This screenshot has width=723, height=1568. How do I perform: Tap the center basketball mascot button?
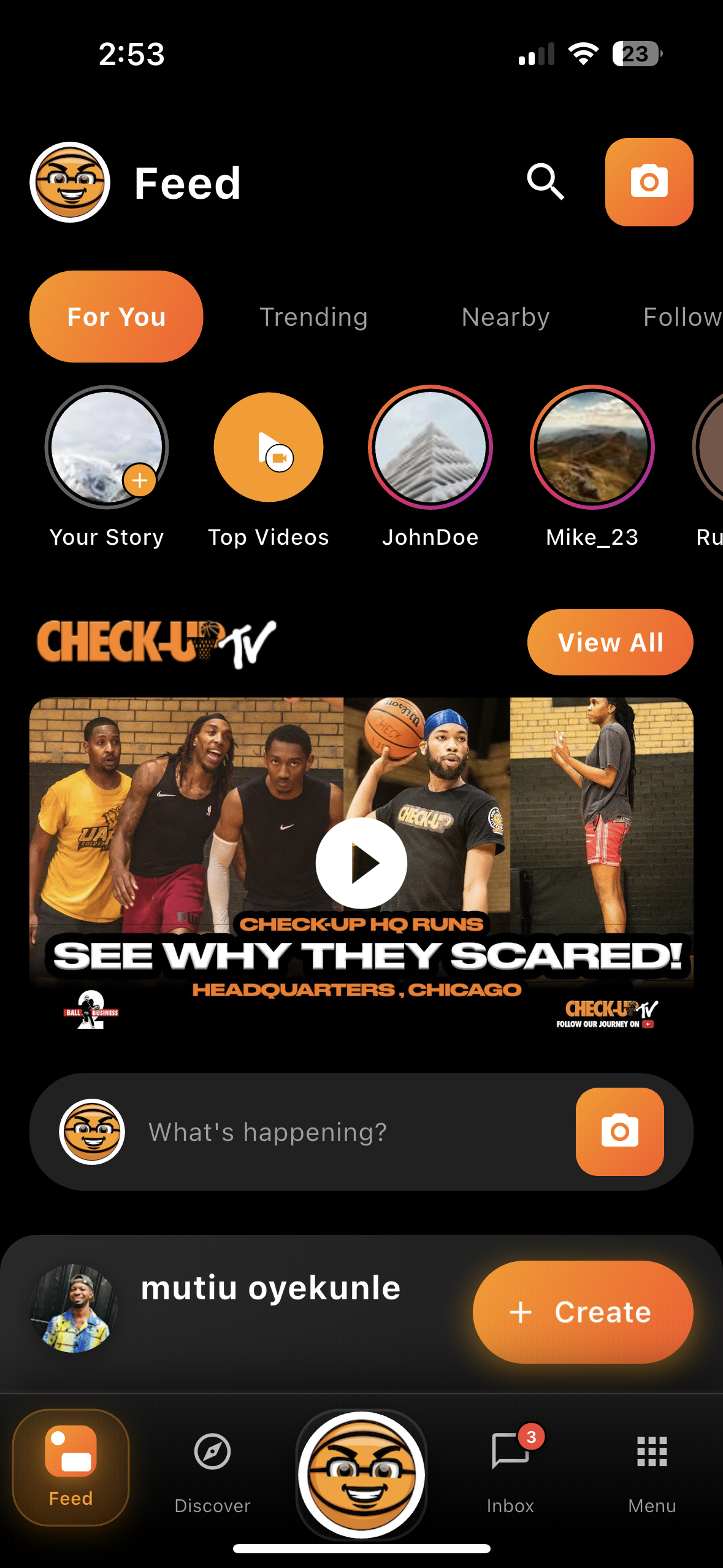(361, 1474)
